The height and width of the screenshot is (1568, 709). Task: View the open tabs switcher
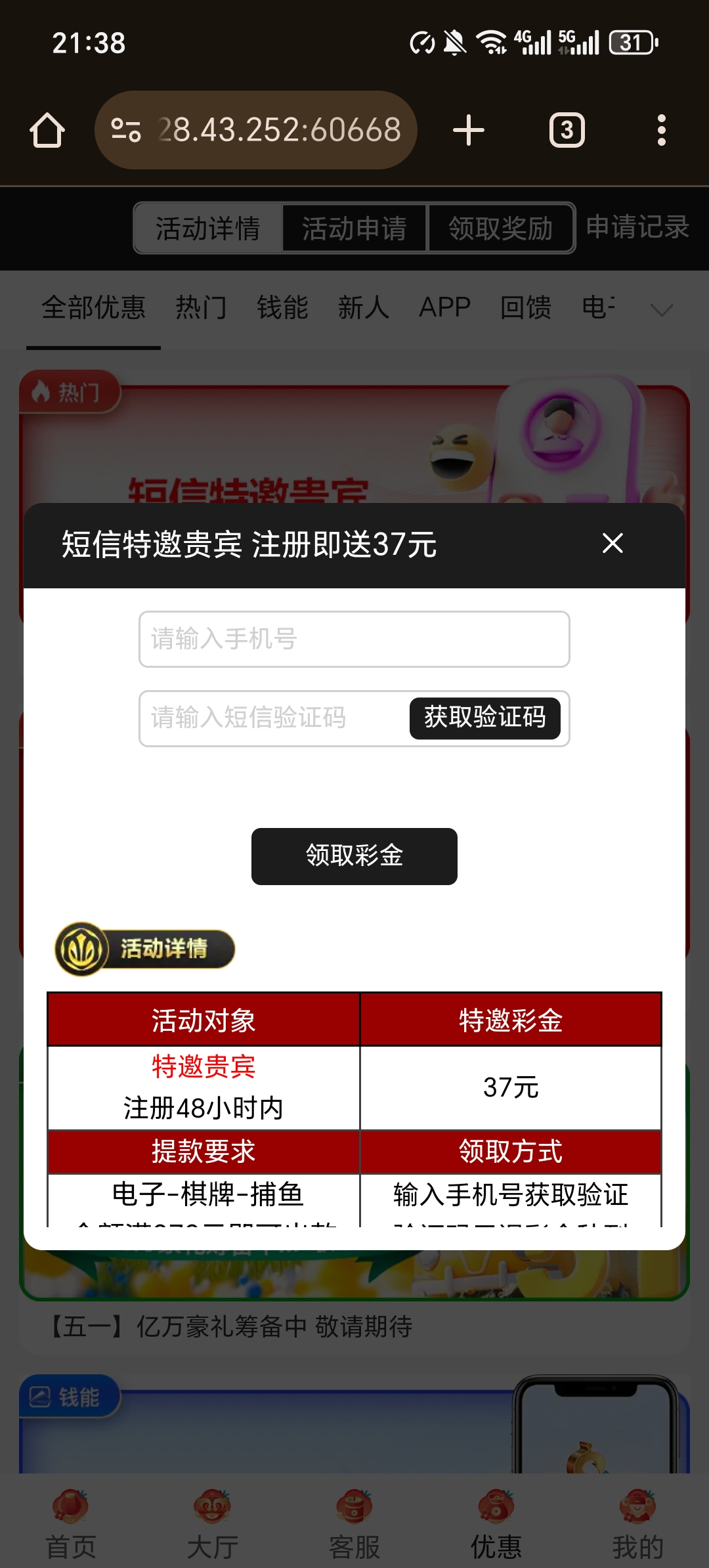pos(567,130)
